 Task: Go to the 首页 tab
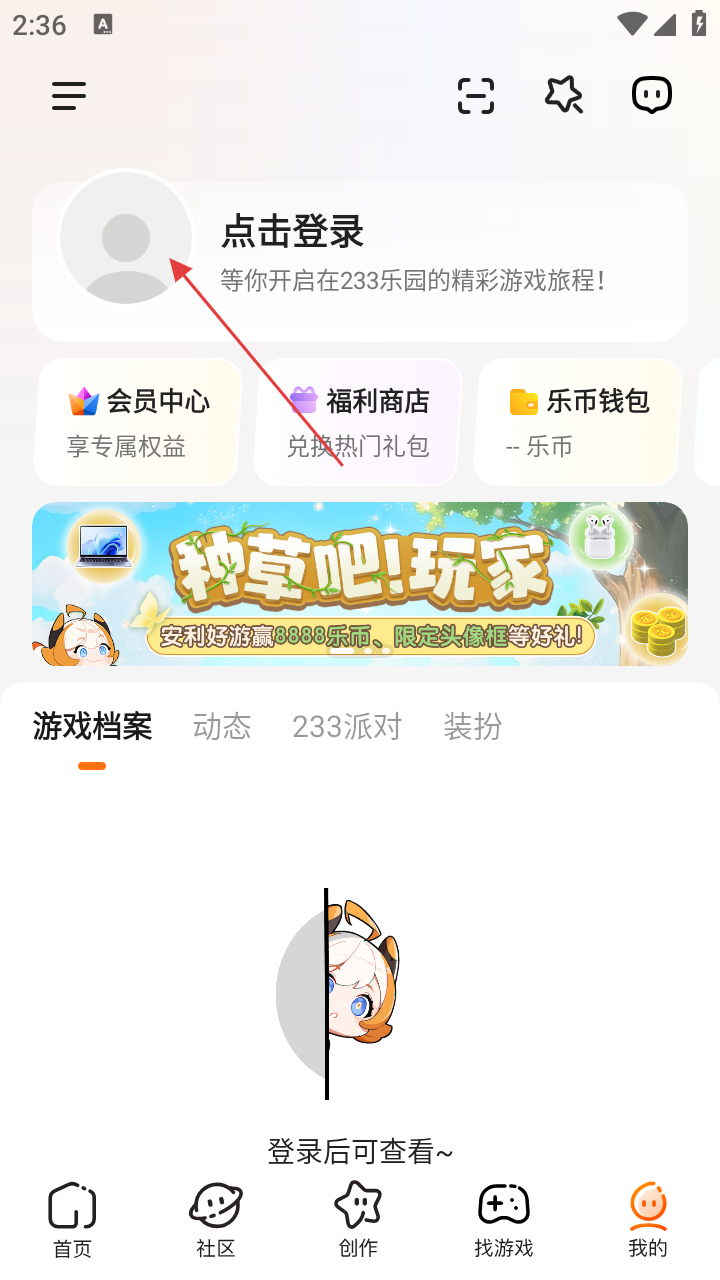(x=72, y=1220)
